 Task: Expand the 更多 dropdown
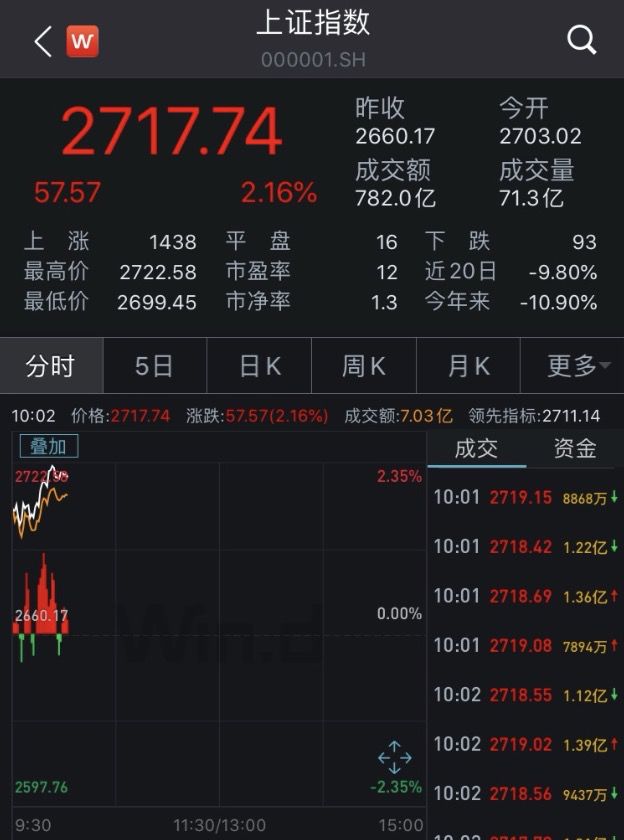pos(577,366)
